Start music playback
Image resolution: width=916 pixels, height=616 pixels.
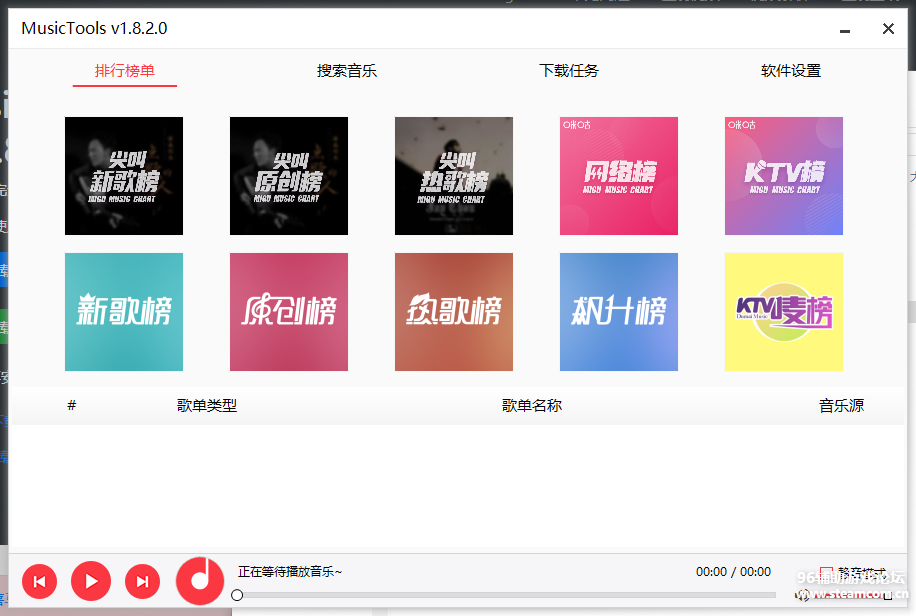tap(91, 581)
